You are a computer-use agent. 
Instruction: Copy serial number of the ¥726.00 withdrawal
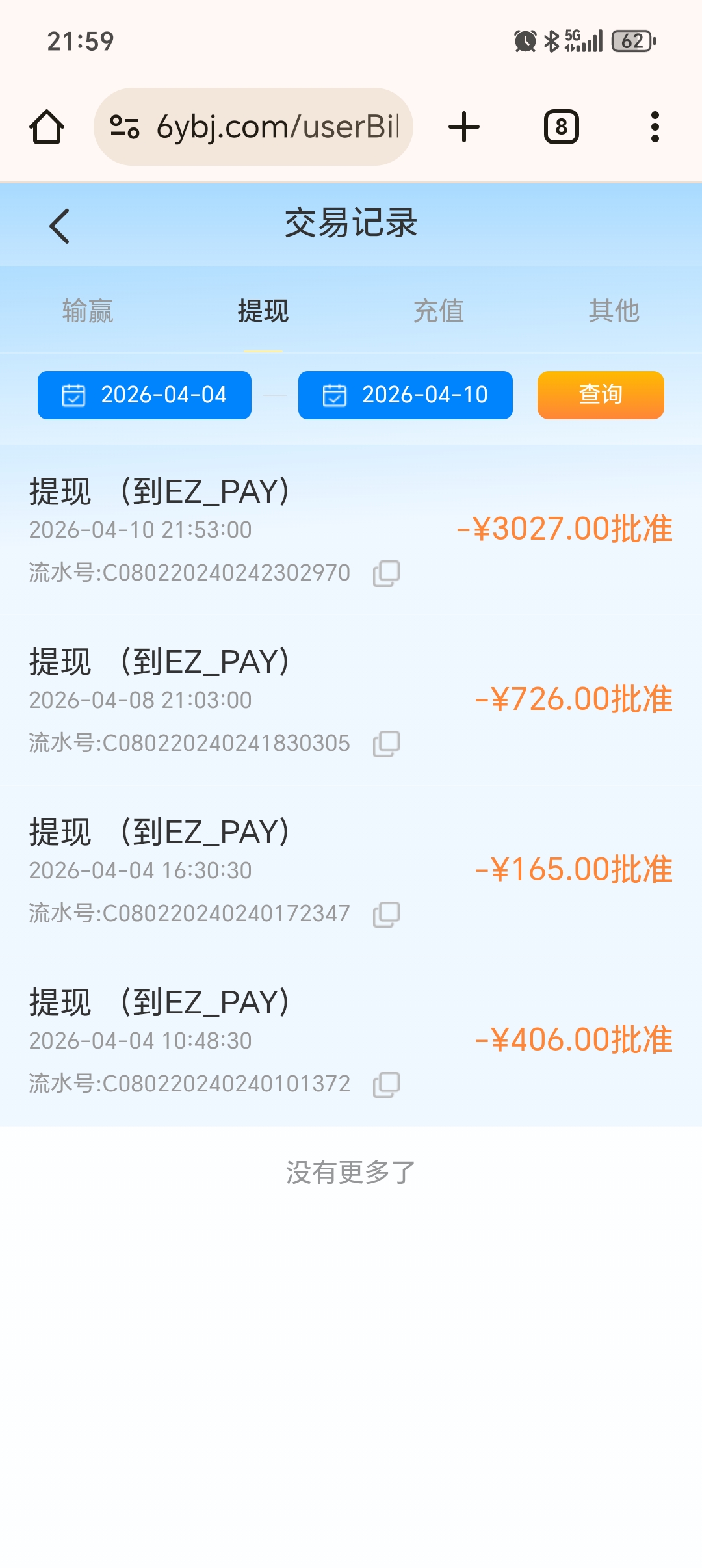(x=386, y=743)
